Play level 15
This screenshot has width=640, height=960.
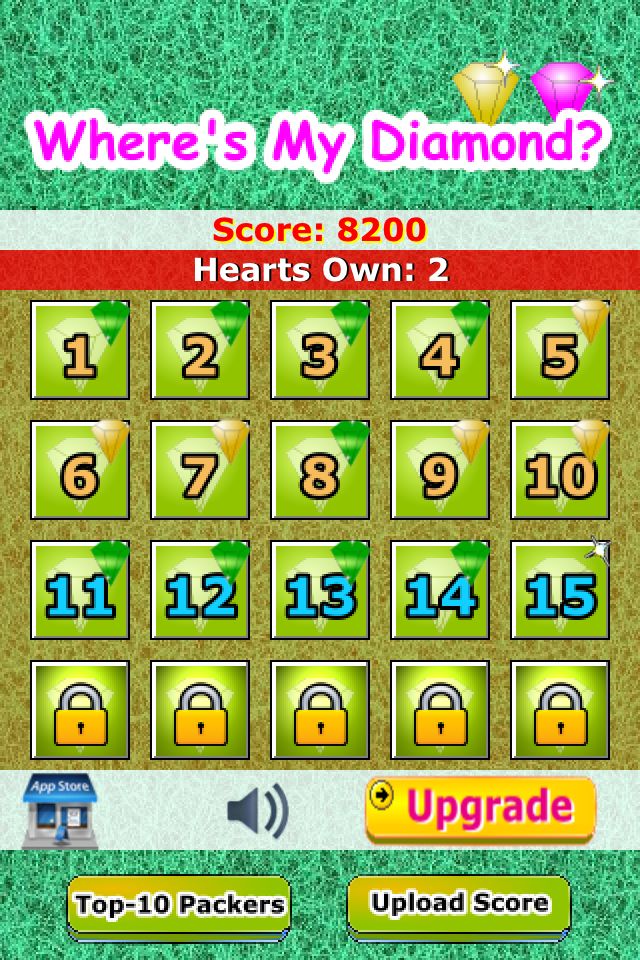560,591
